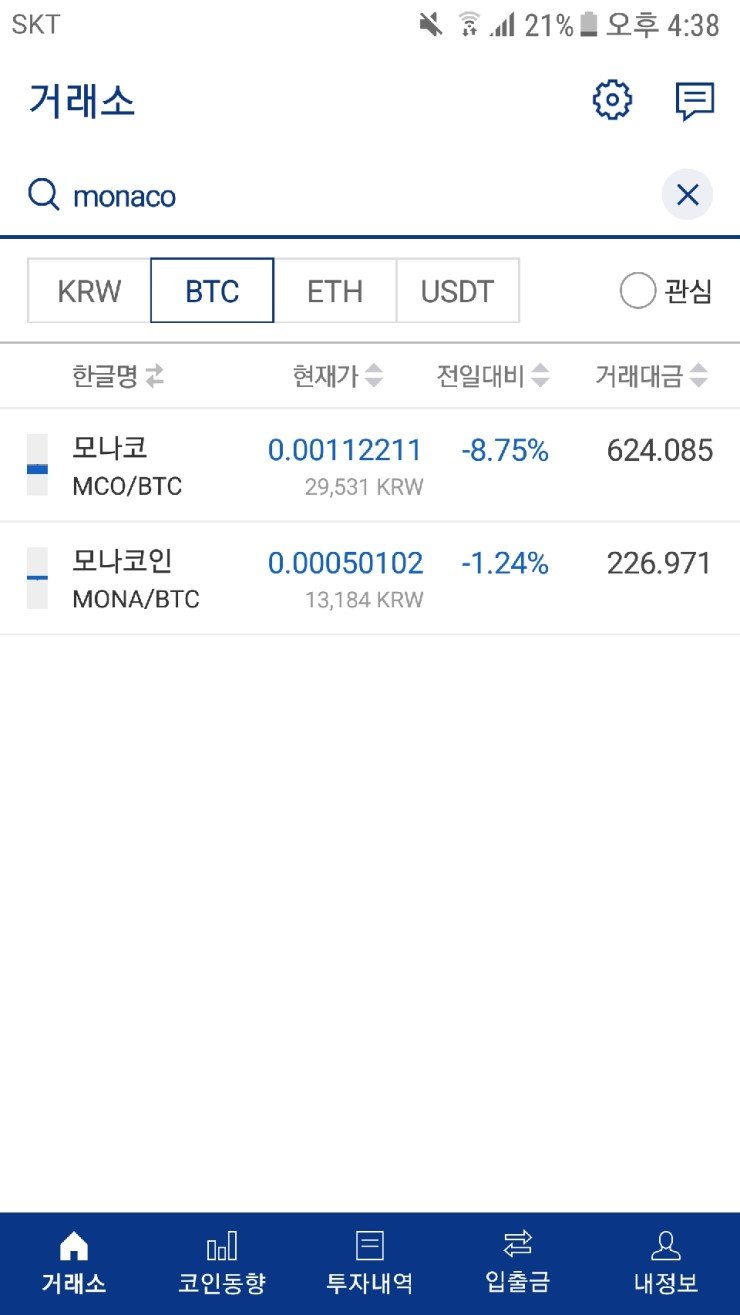Sort the list by 현재가
This screenshot has height=1315, width=740.
(338, 376)
